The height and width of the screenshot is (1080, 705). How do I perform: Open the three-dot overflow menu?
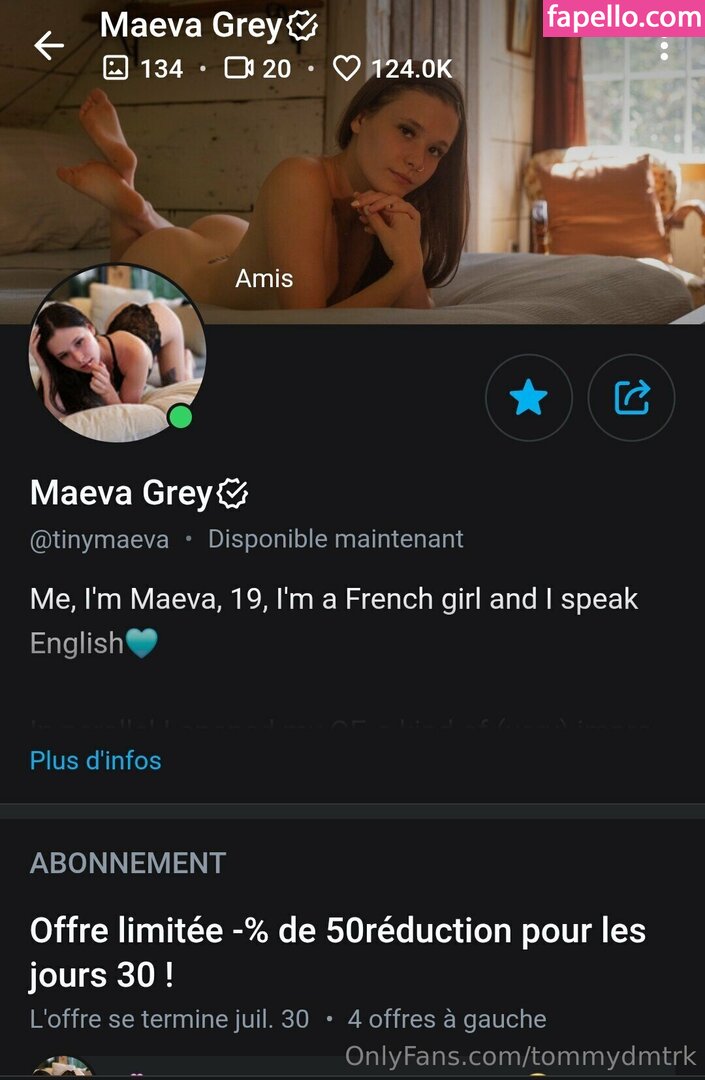664,50
